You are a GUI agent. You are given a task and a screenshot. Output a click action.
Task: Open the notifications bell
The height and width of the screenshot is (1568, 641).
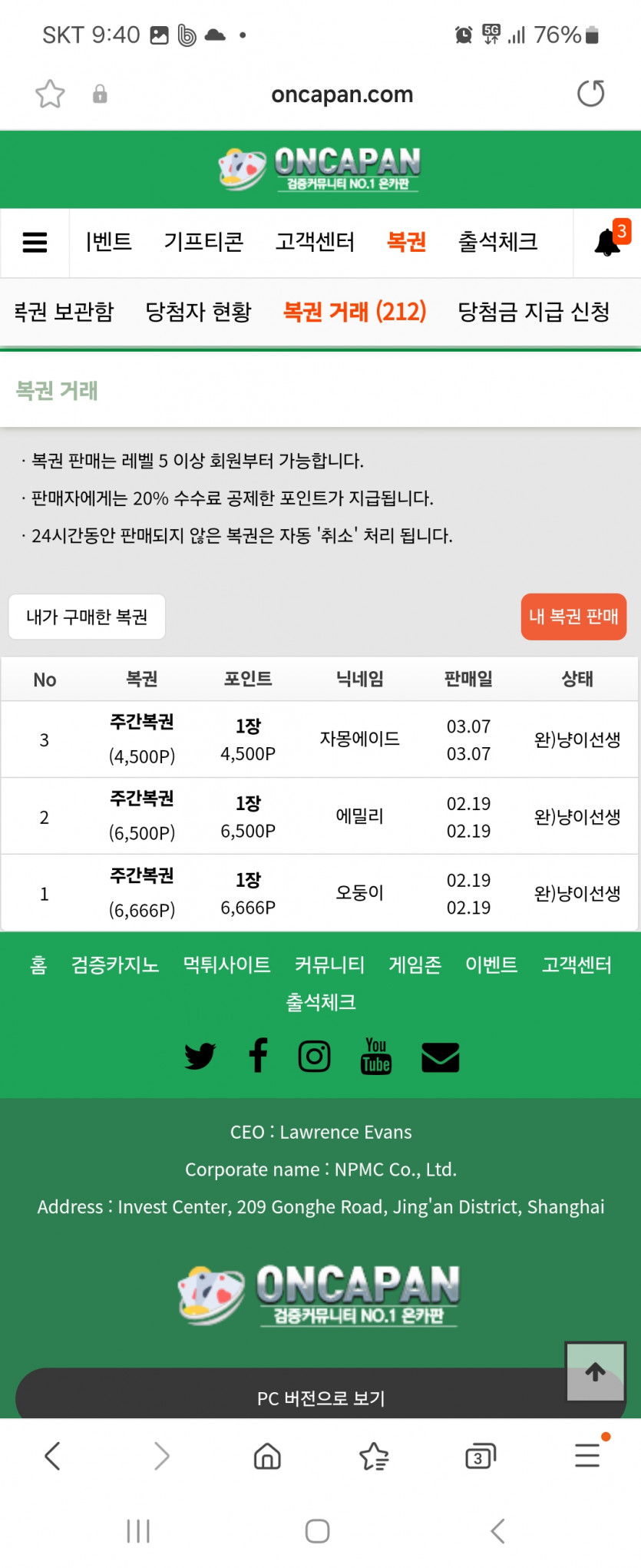[607, 243]
